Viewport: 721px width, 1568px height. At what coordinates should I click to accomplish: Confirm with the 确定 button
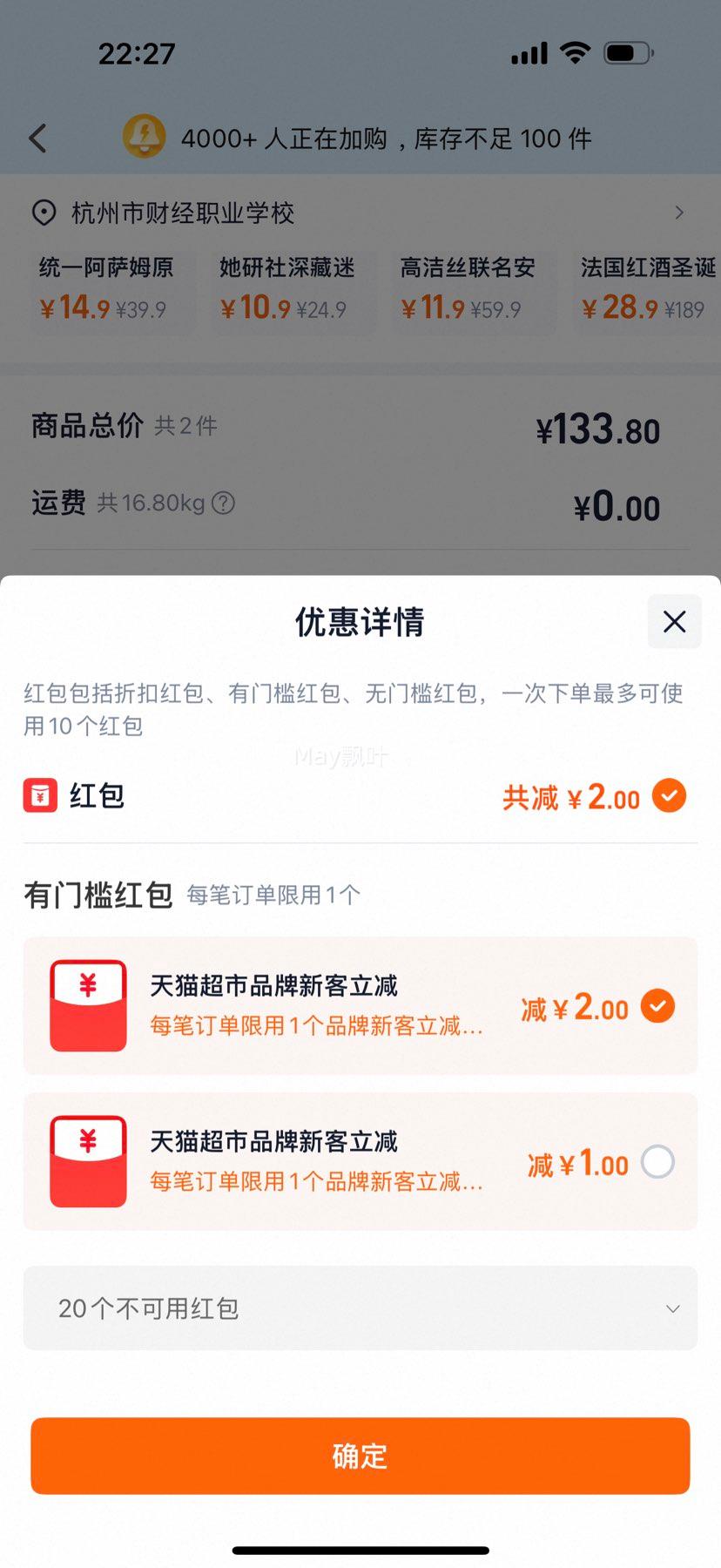click(x=360, y=1456)
